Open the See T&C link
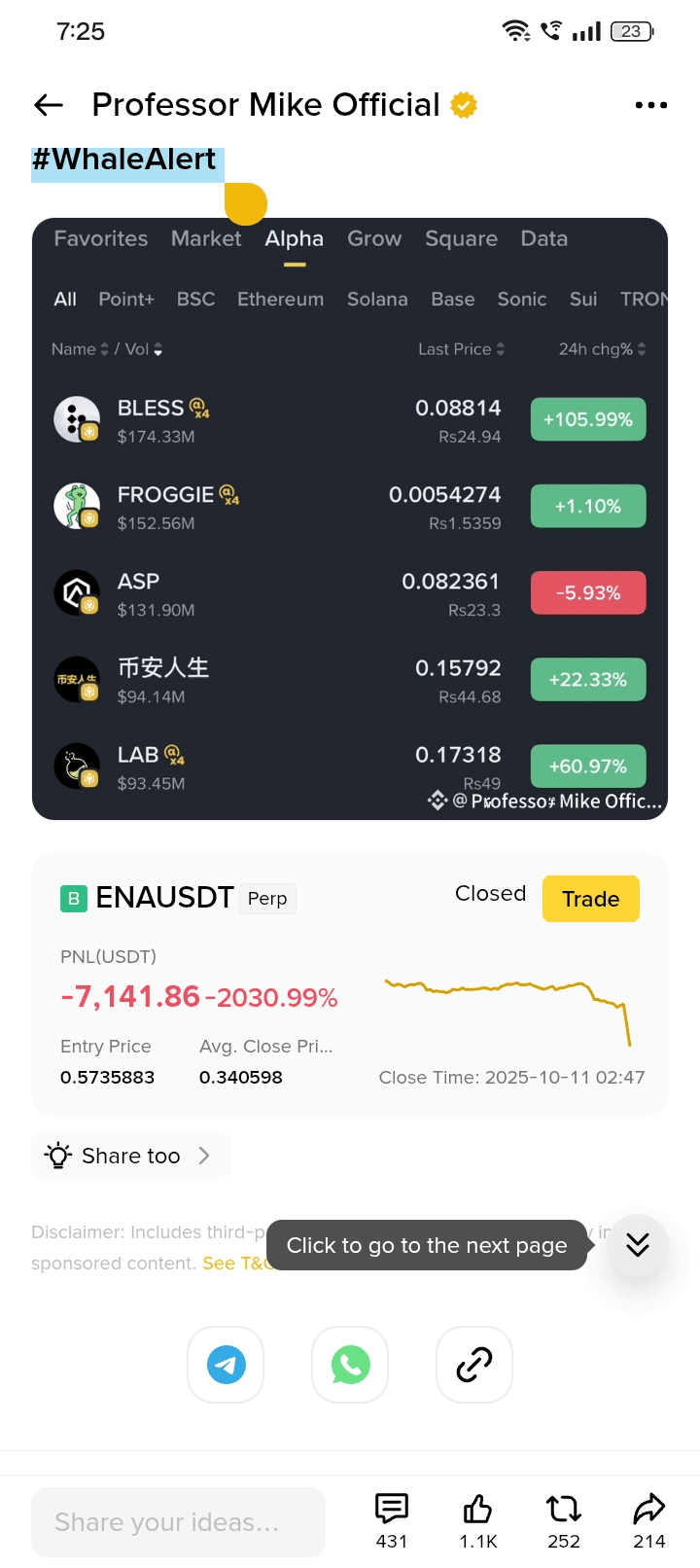Viewport: 700px width, 1568px height. pos(233,1264)
